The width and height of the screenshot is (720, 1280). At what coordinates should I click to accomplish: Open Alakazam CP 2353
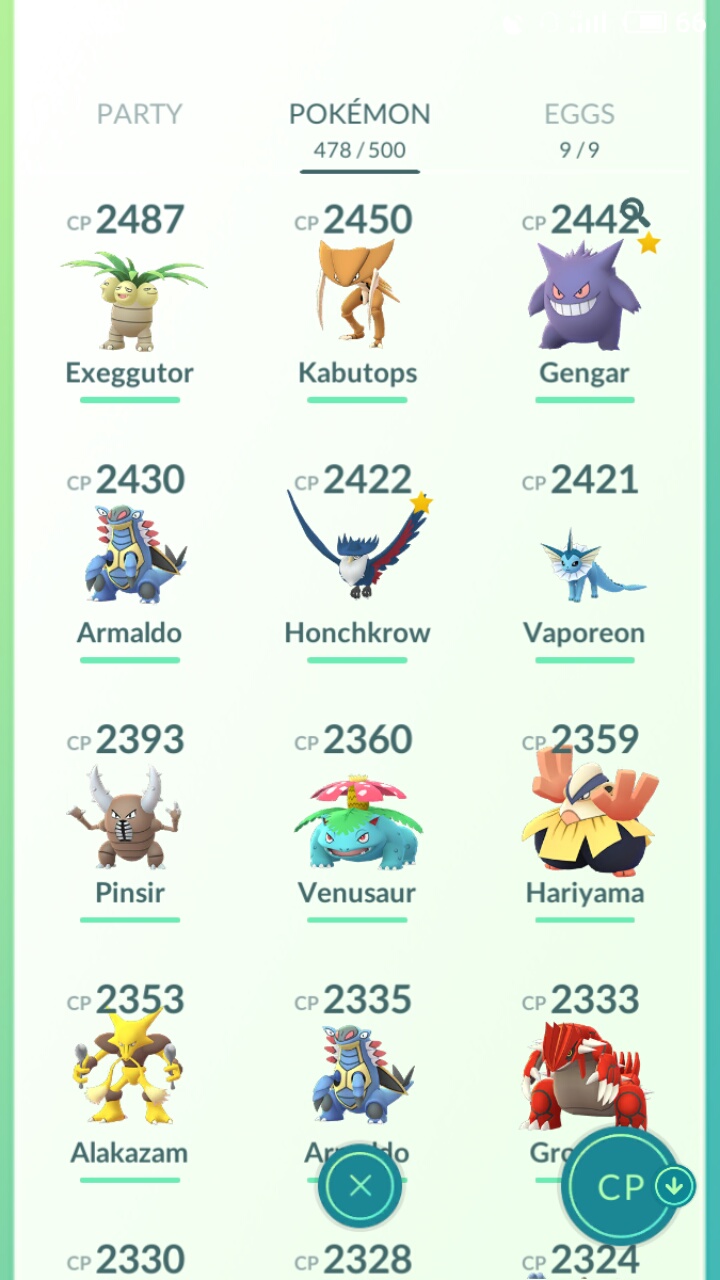pos(130,1075)
